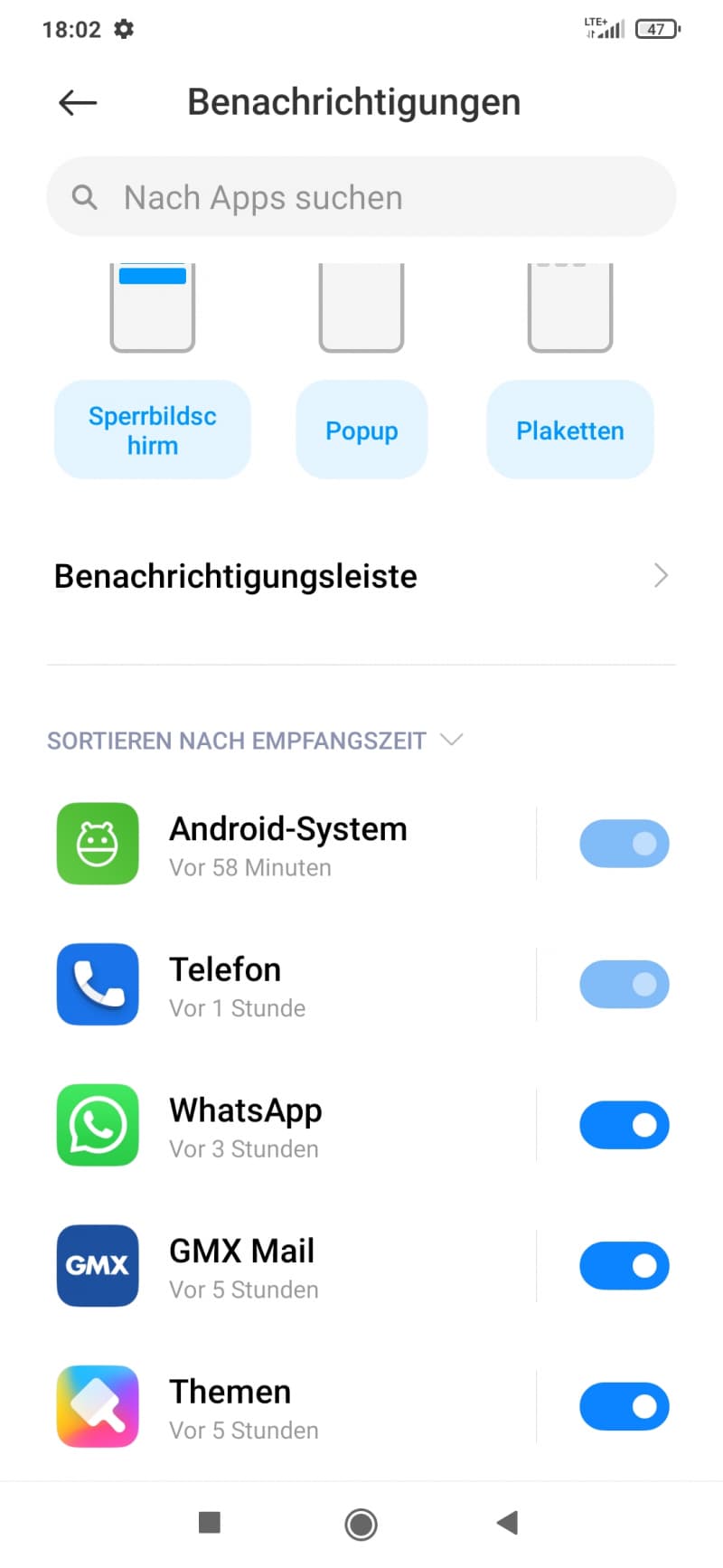Toggle the Telefon notifications switch
Image resolution: width=723 pixels, height=1568 pixels.
tap(624, 985)
